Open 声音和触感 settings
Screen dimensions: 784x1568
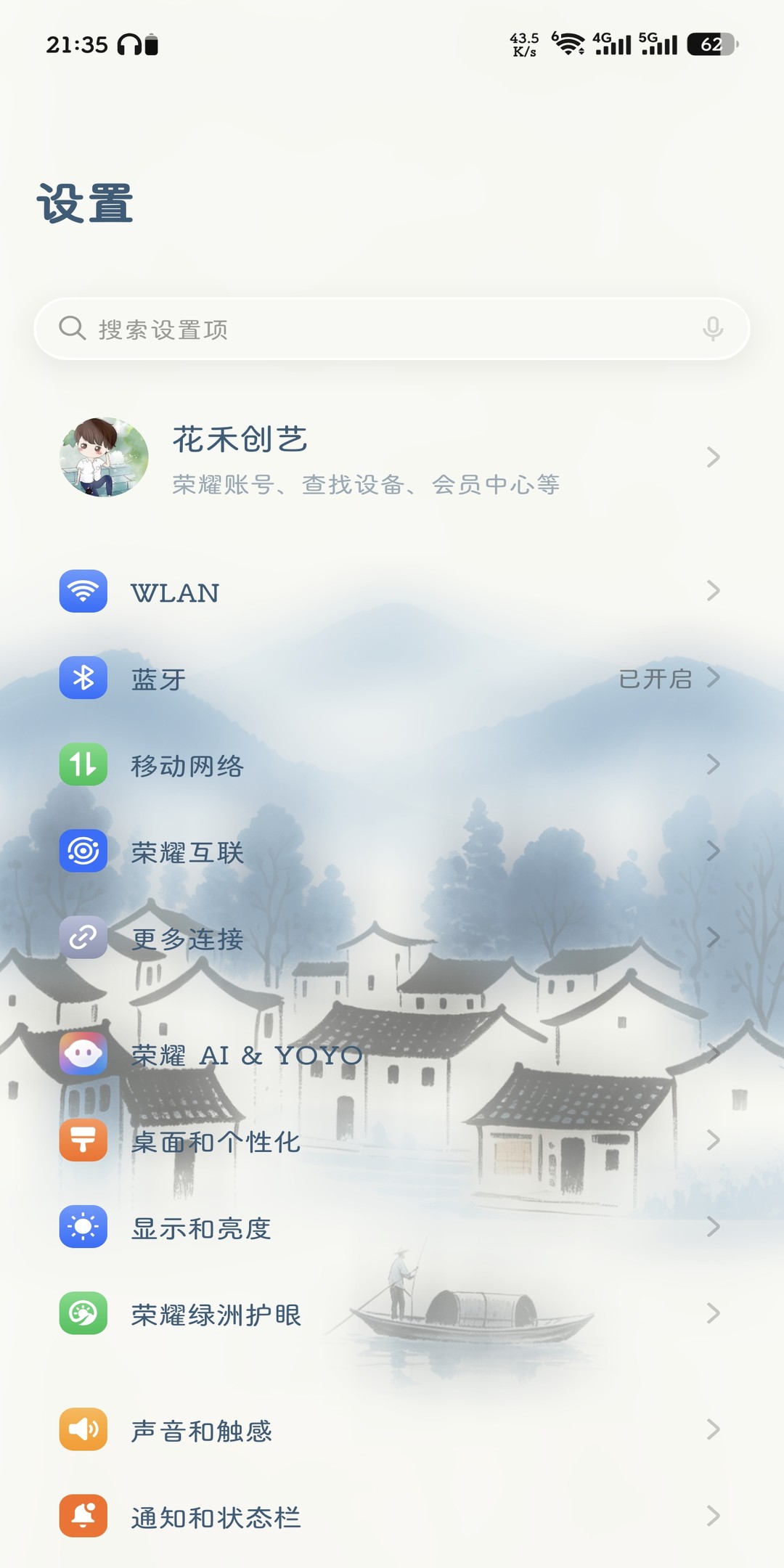[x=392, y=1429]
